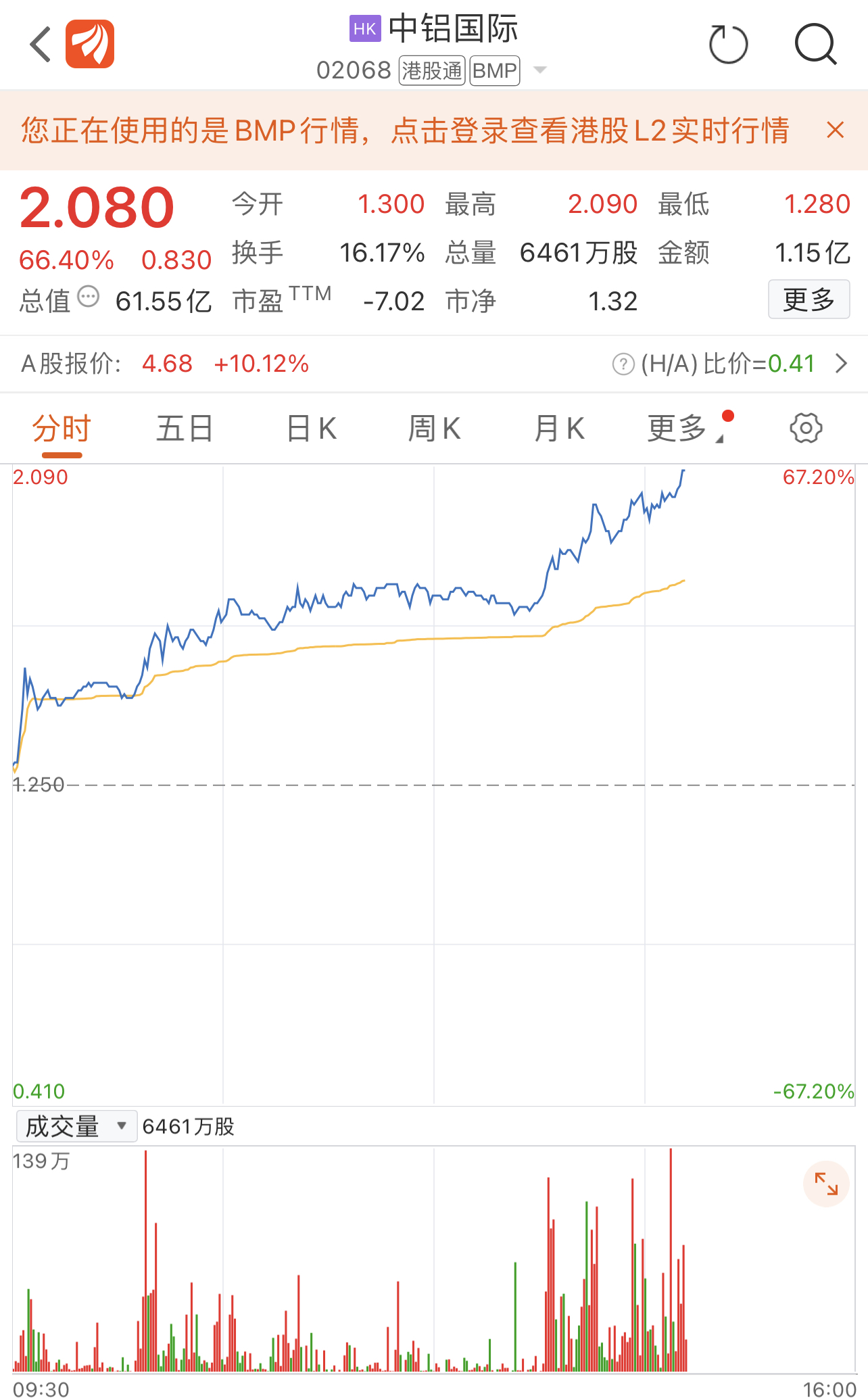Expand the stock title dropdown arrow
This screenshot has height=1398, width=868.
tap(539, 70)
